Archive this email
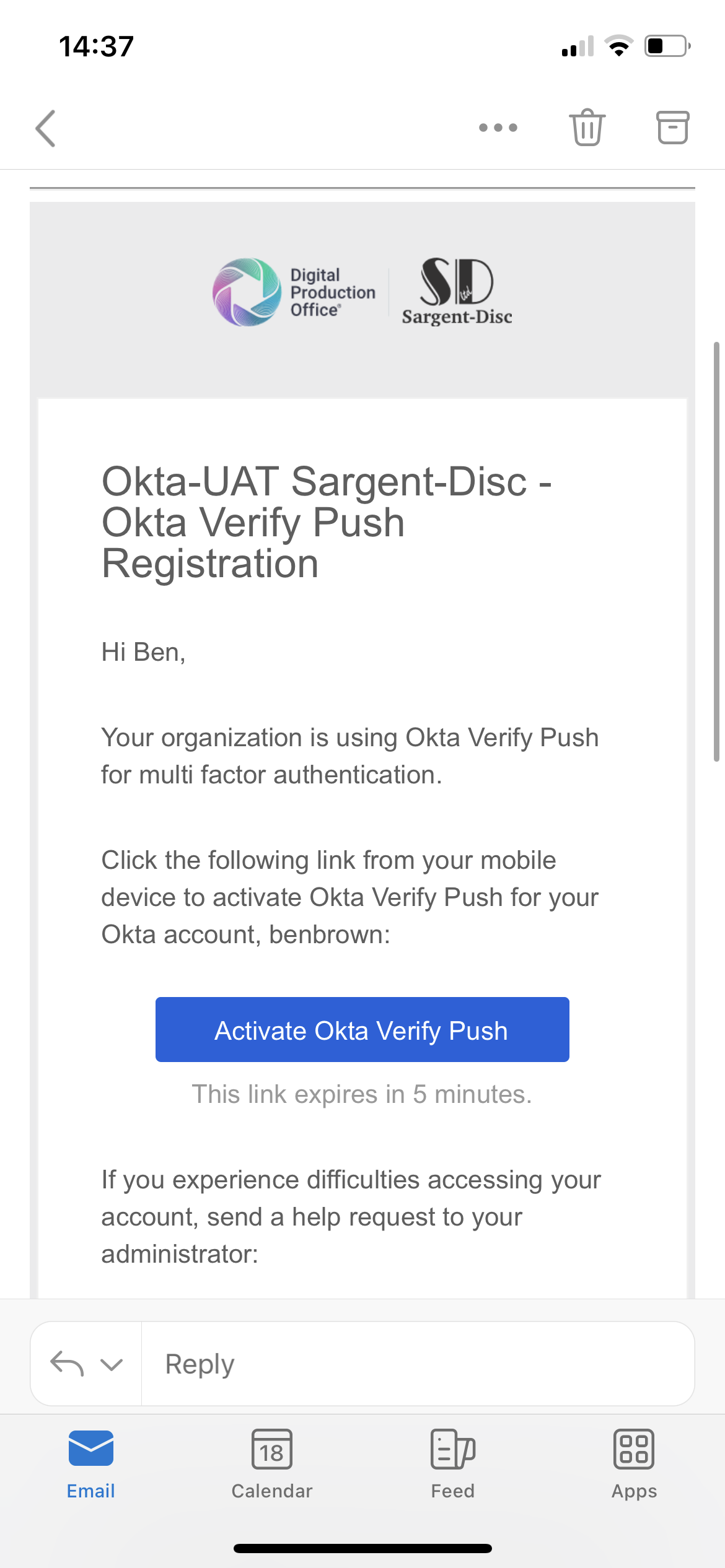Screen dimensions: 725x1568 (x=672, y=128)
